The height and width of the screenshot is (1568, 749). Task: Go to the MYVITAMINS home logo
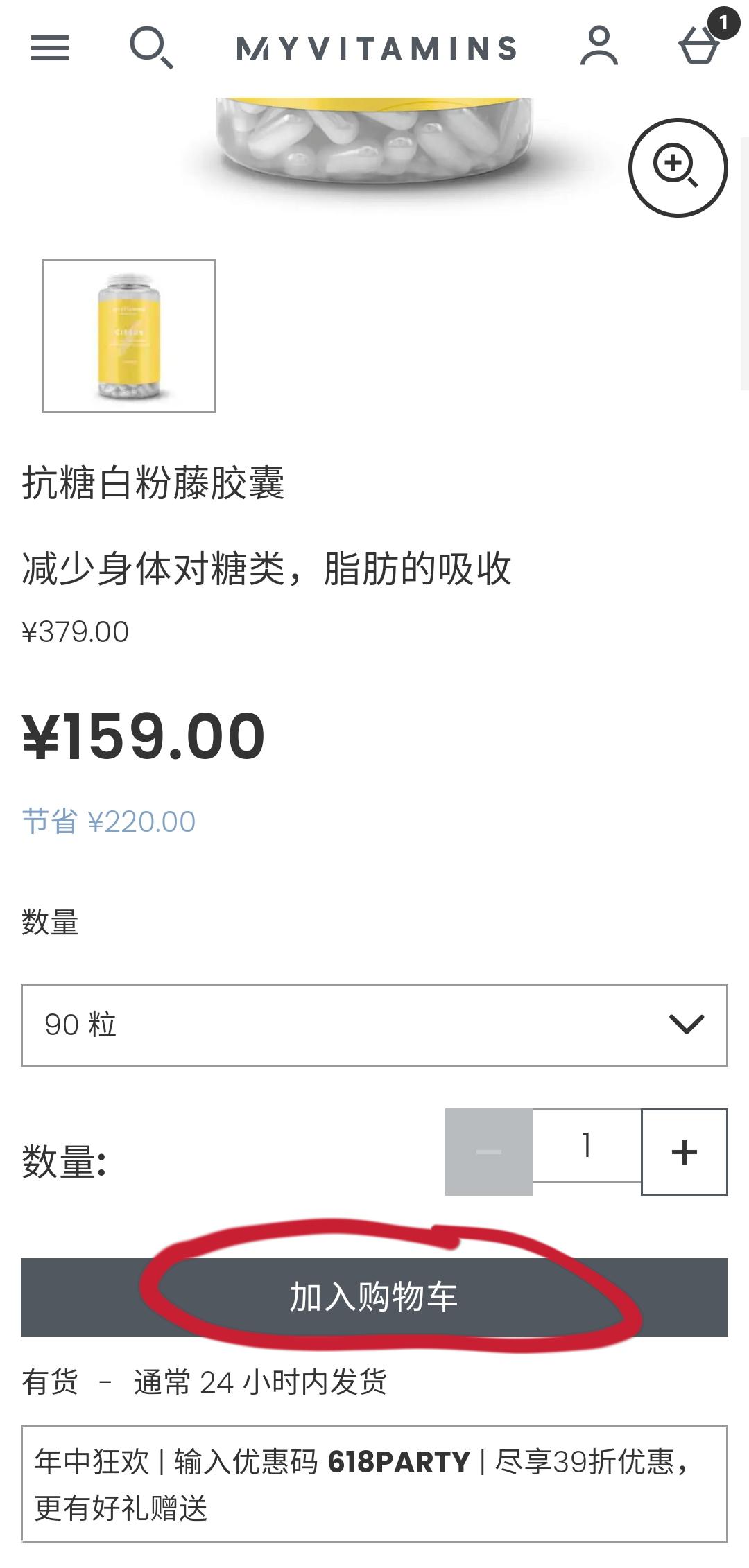(x=377, y=48)
